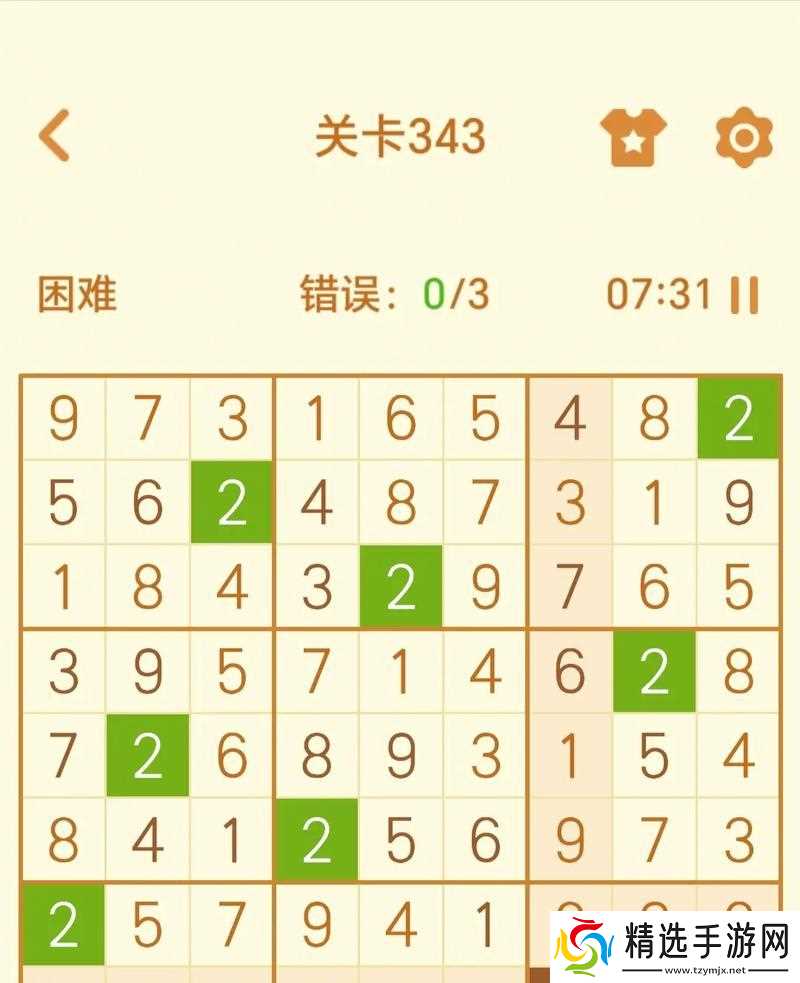Click the 9 in the top-left cell
This screenshot has width=800, height=983.
(65, 418)
